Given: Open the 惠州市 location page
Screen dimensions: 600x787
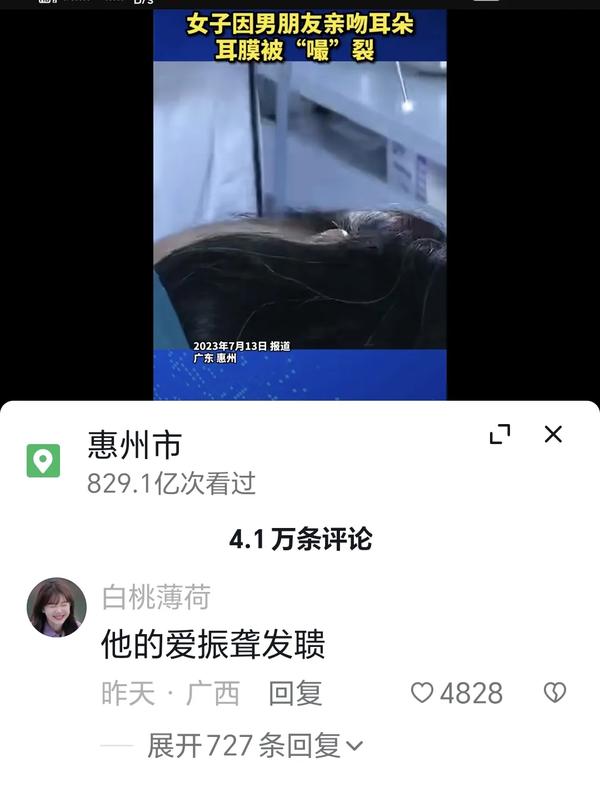Looking at the screenshot, I should point(135,445).
